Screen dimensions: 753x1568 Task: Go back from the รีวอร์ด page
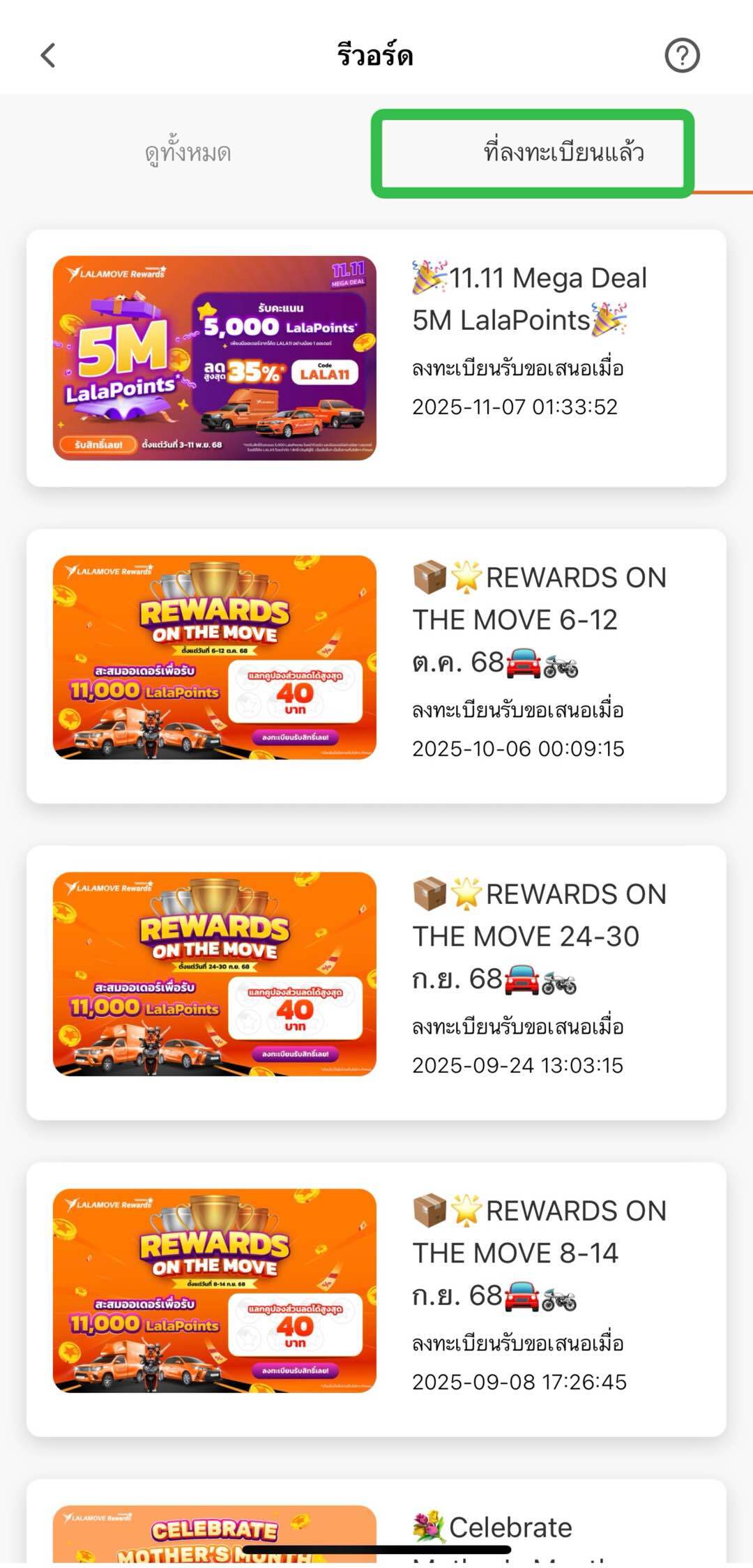tap(47, 55)
